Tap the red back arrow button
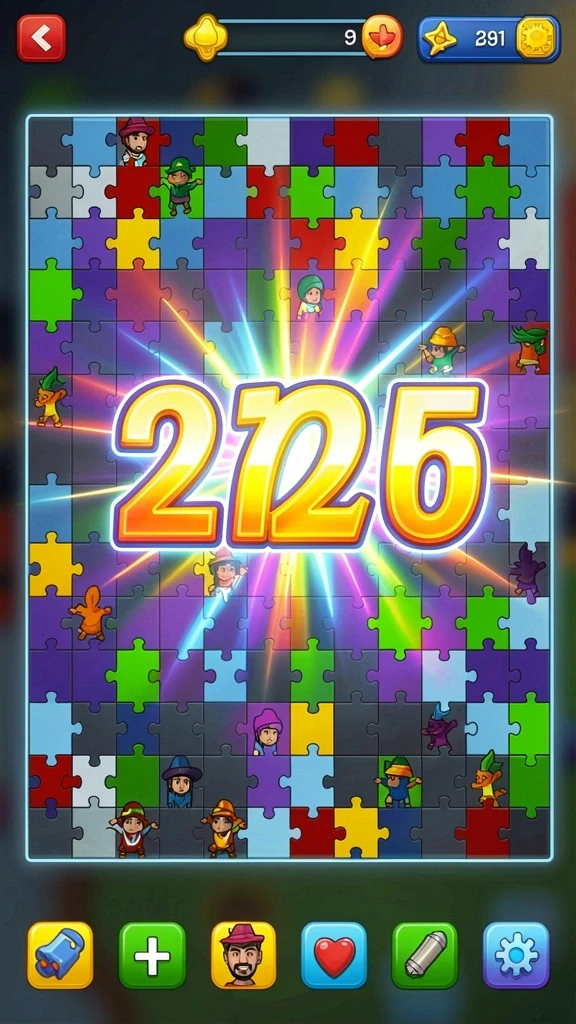Screen dimensions: 576x1024 tap(41, 38)
